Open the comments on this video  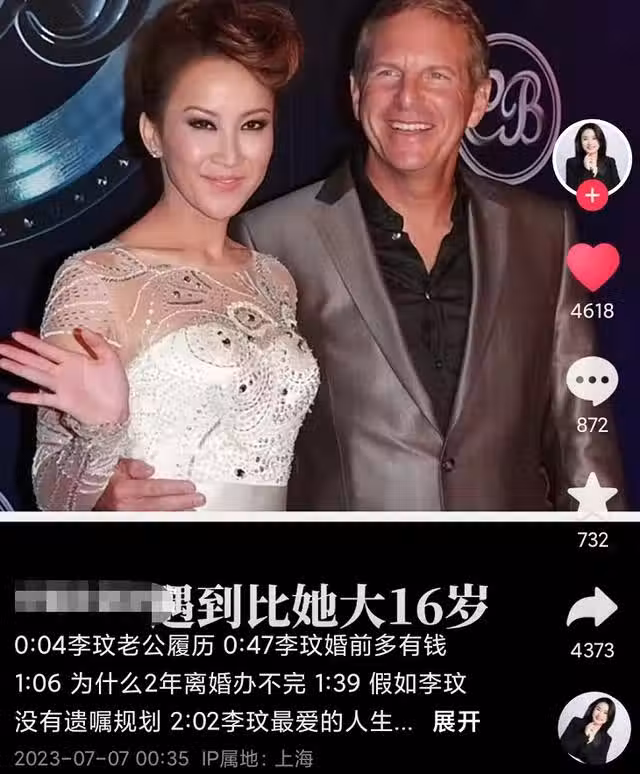[x=593, y=383]
